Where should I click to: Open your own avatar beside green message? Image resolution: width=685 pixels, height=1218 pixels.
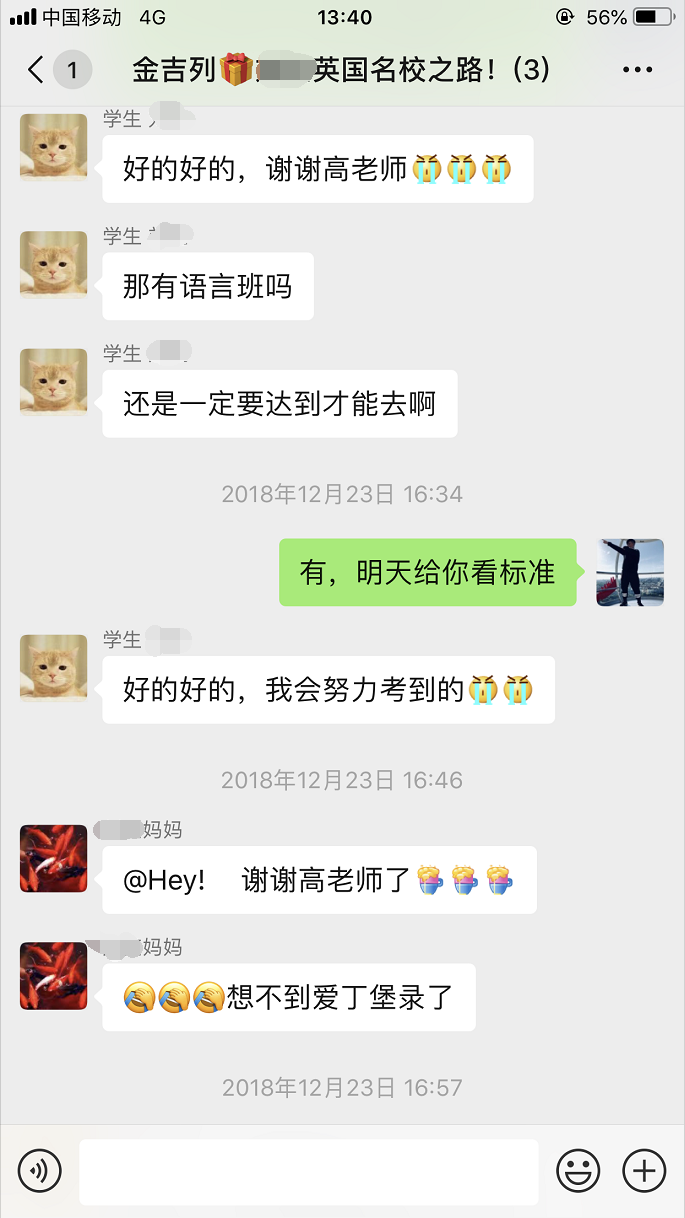[630, 572]
